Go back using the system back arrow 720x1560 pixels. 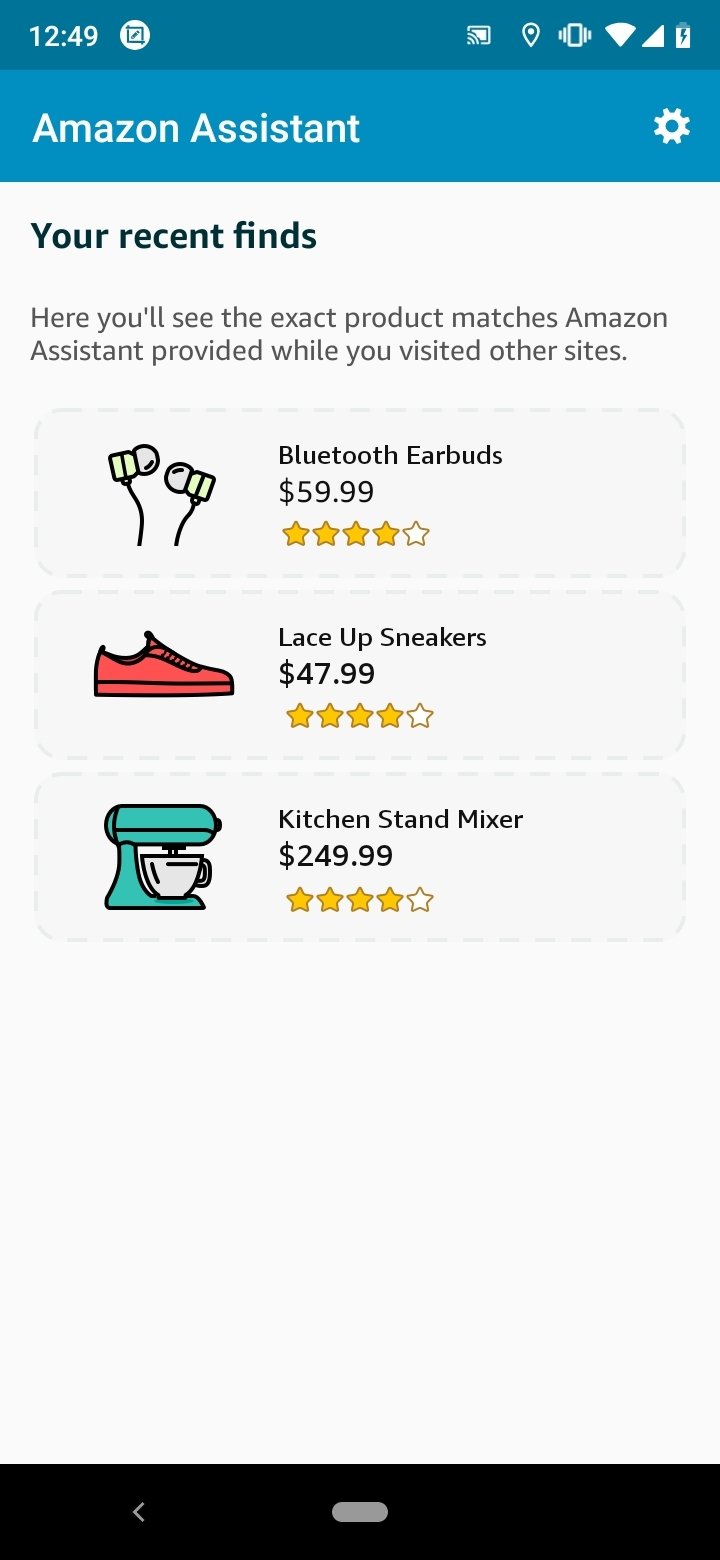(x=139, y=1512)
